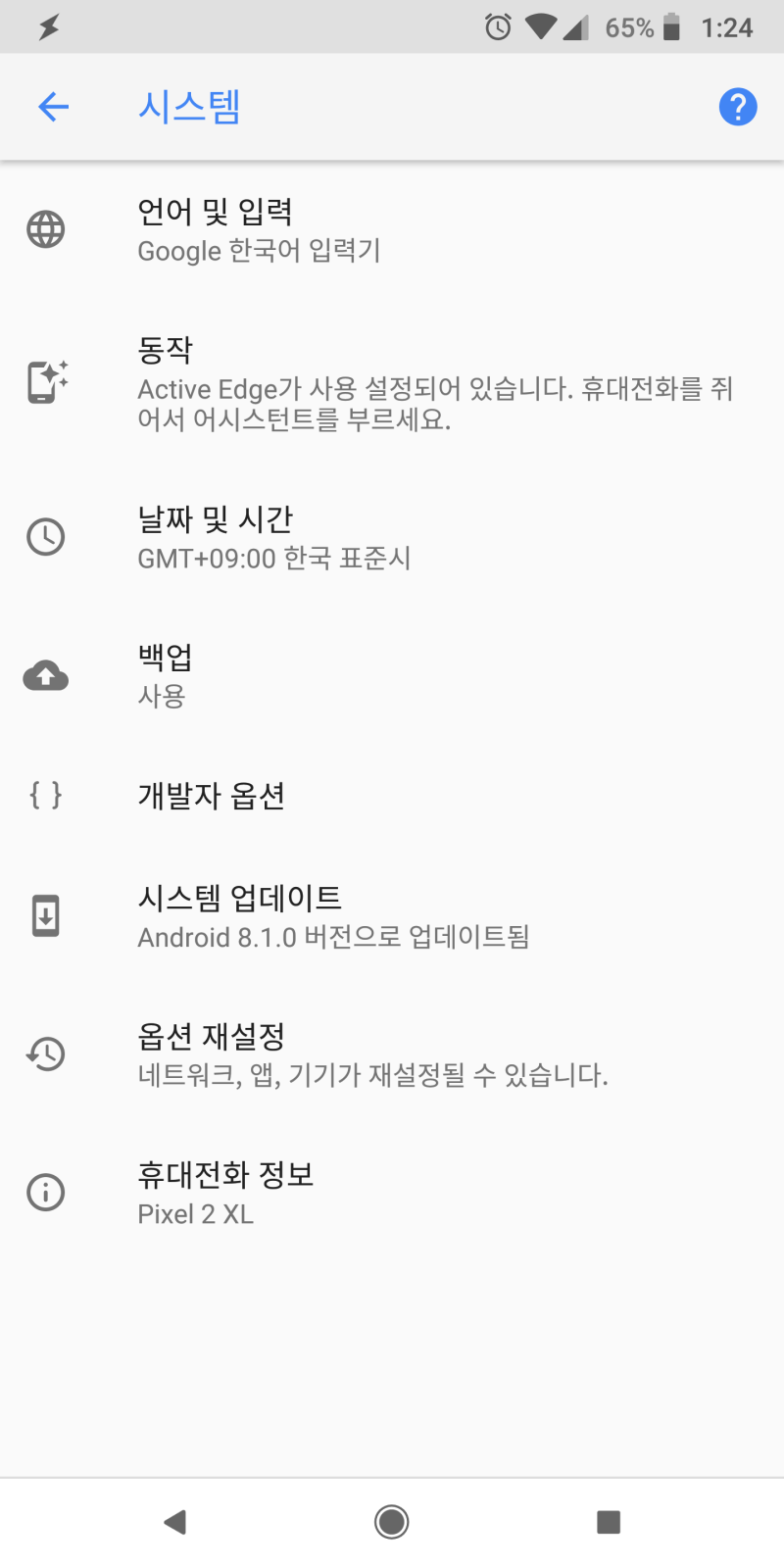The height and width of the screenshot is (1568, 784).
Task: Tap the info icon beside 휴대전화 정보
Action: coord(44,1192)
